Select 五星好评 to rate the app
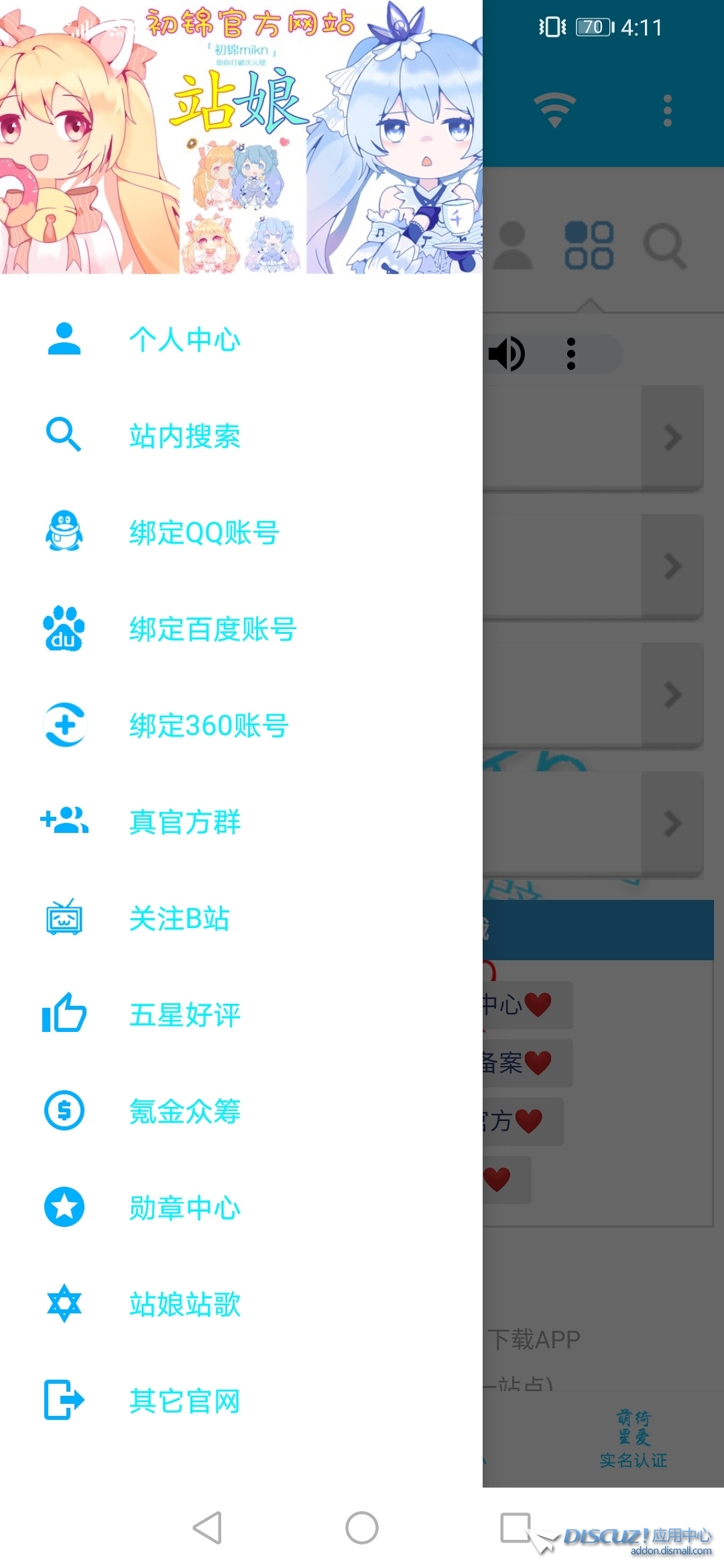The width and height of the screenshot is (724, 1568). tap(184, 1015)
